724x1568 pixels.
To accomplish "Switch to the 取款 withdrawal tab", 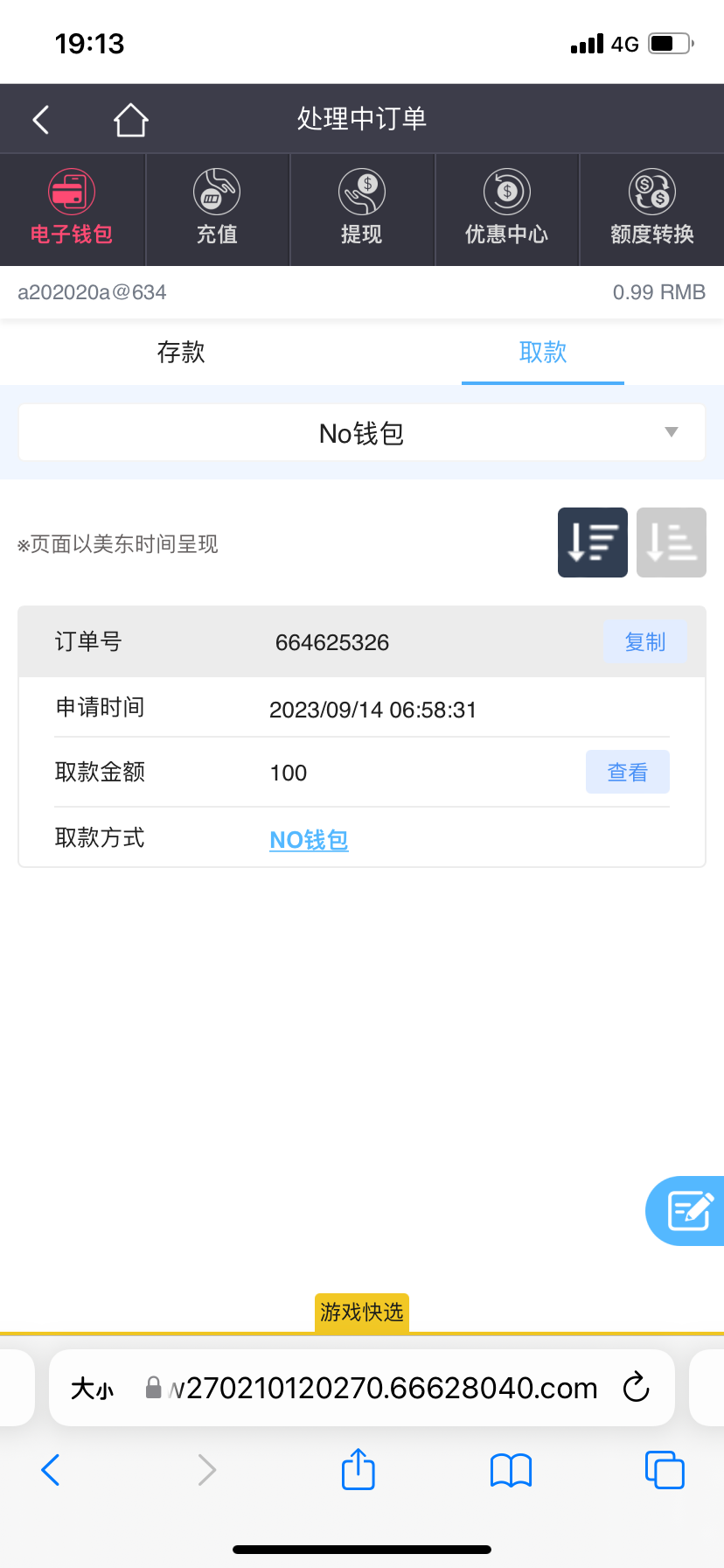I will (542, 352).
